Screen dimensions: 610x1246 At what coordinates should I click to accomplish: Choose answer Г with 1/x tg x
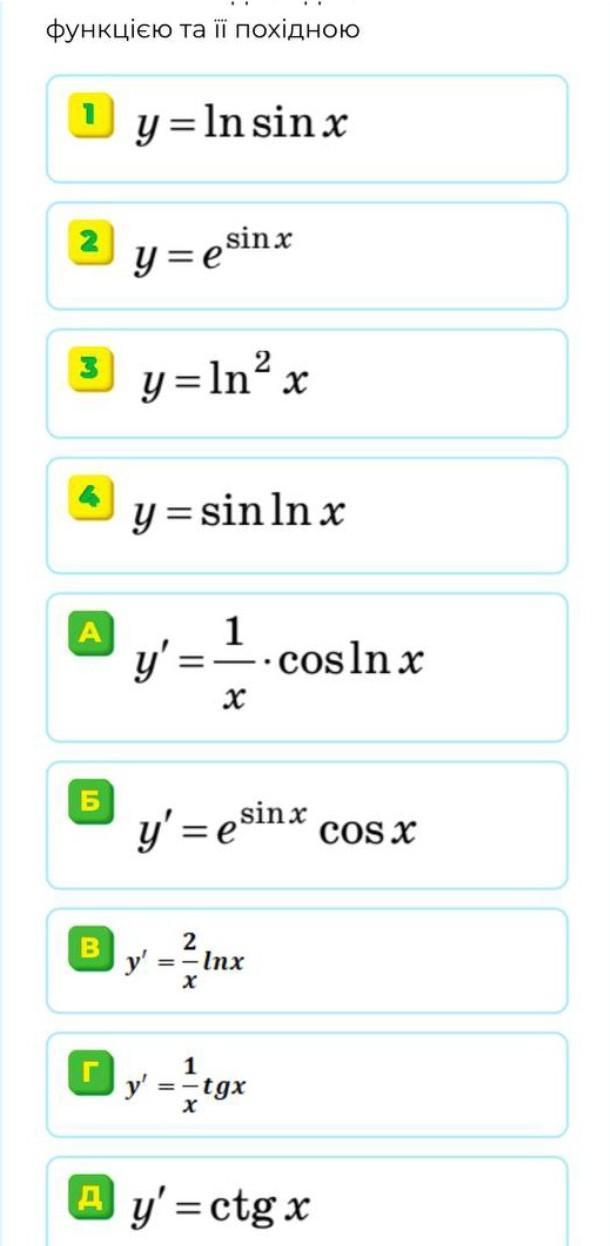pos(307,1085)
